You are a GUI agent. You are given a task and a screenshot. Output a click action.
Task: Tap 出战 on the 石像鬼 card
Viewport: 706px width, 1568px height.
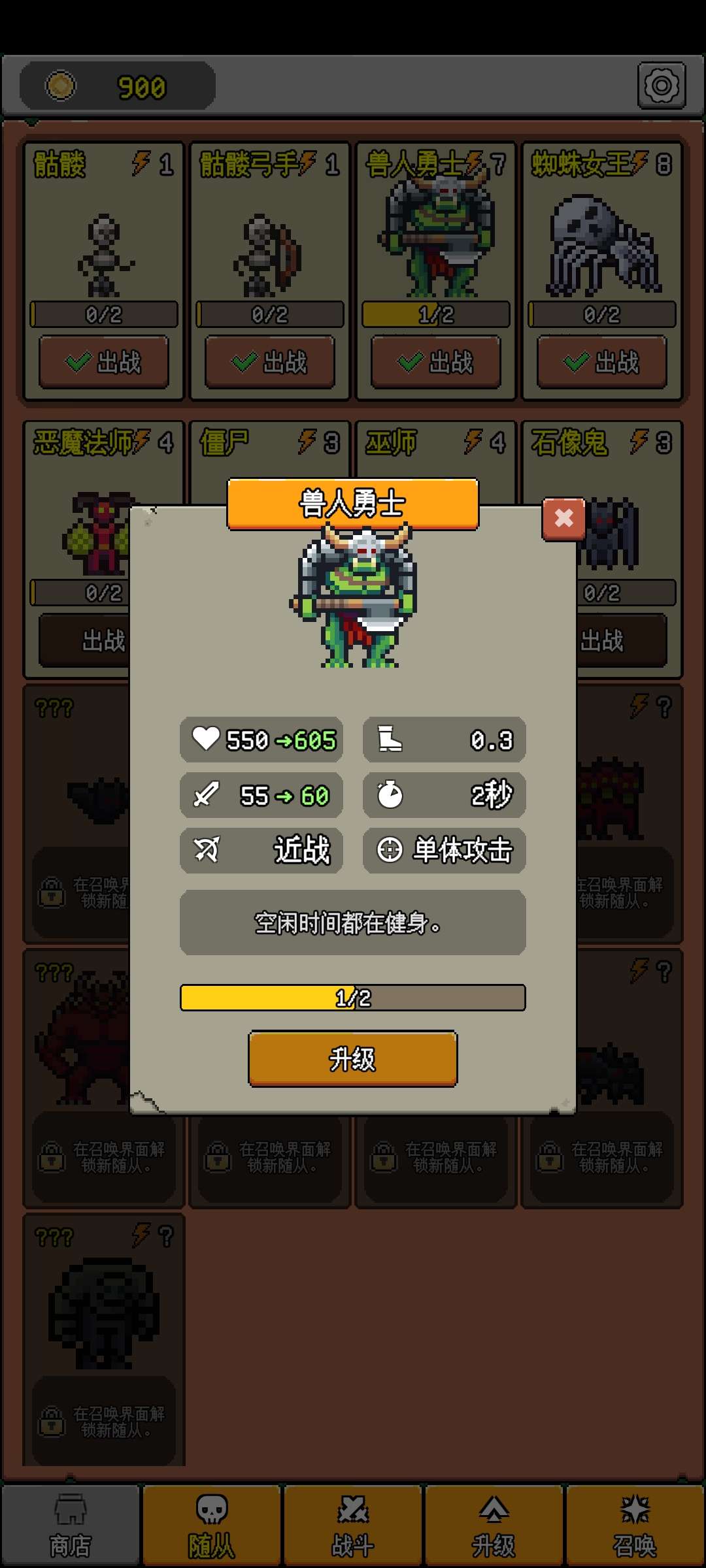click(x=618, y=640)
